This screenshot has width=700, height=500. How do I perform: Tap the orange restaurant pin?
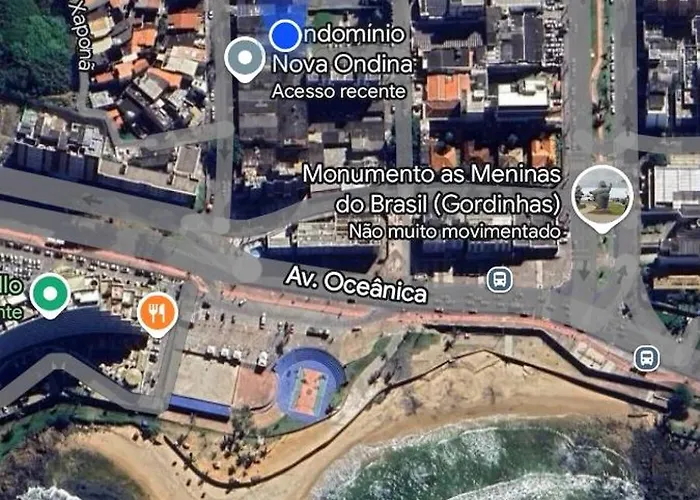tap(157, 312)
